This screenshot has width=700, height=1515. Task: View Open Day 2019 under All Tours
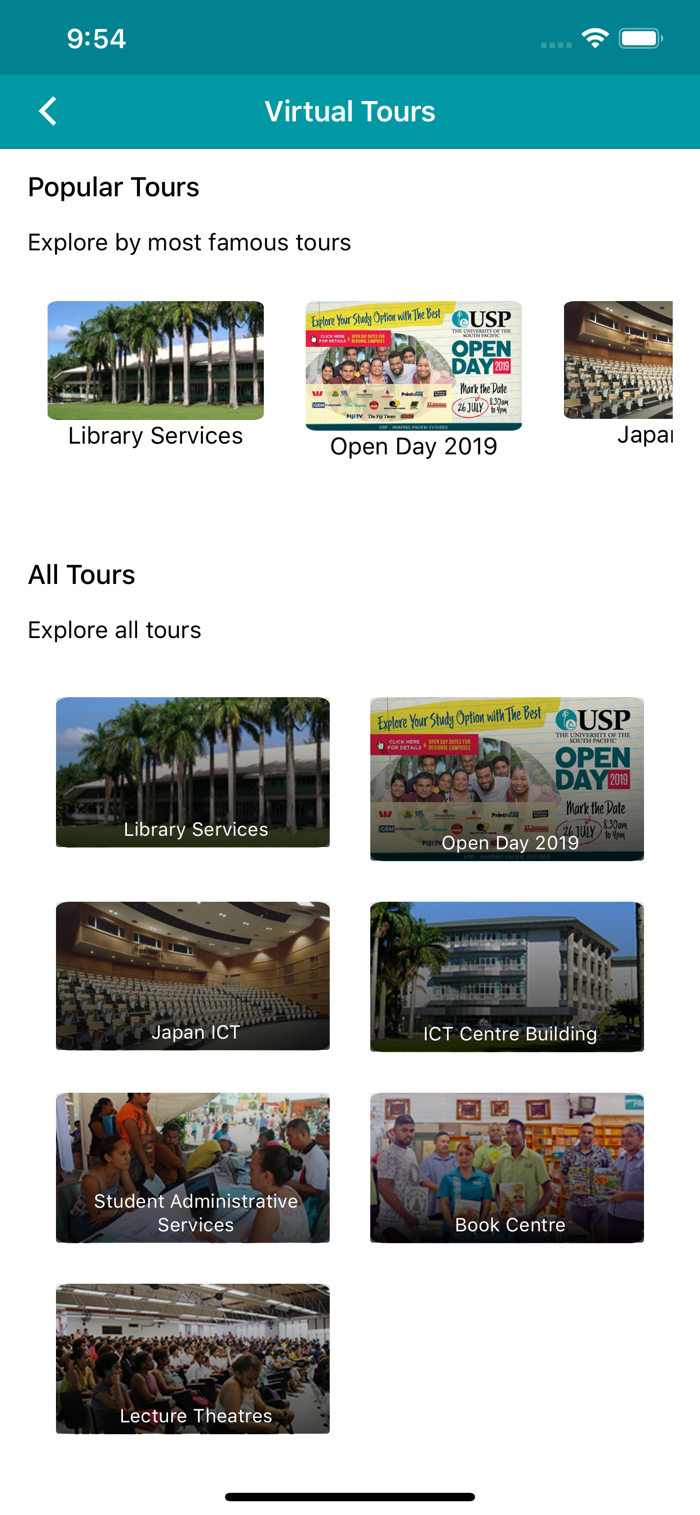click(x=507, y=778)
